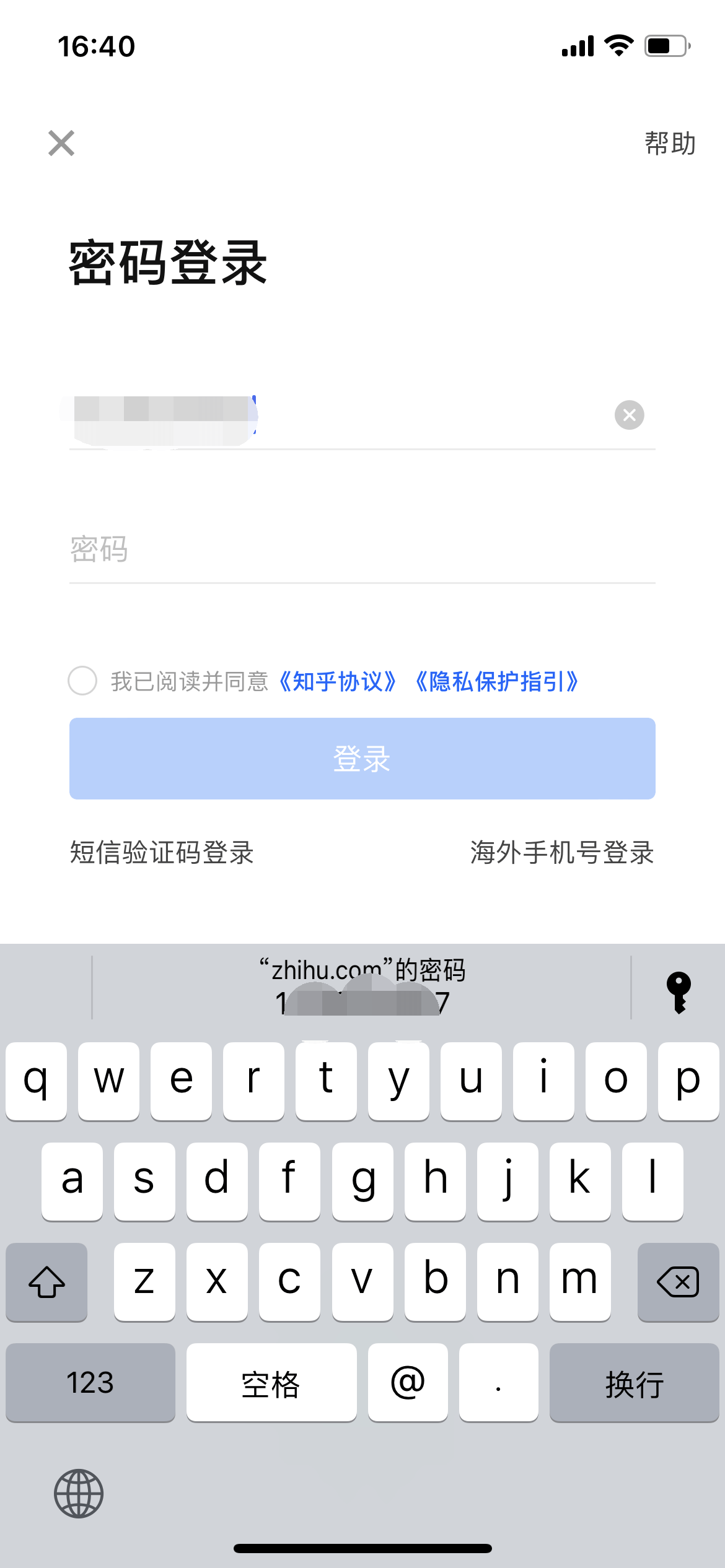Image resolution: width=725 pixels, height=1568 pixels.
Task: Tap the @ key on the keyboard
Action: point(408,1382)
